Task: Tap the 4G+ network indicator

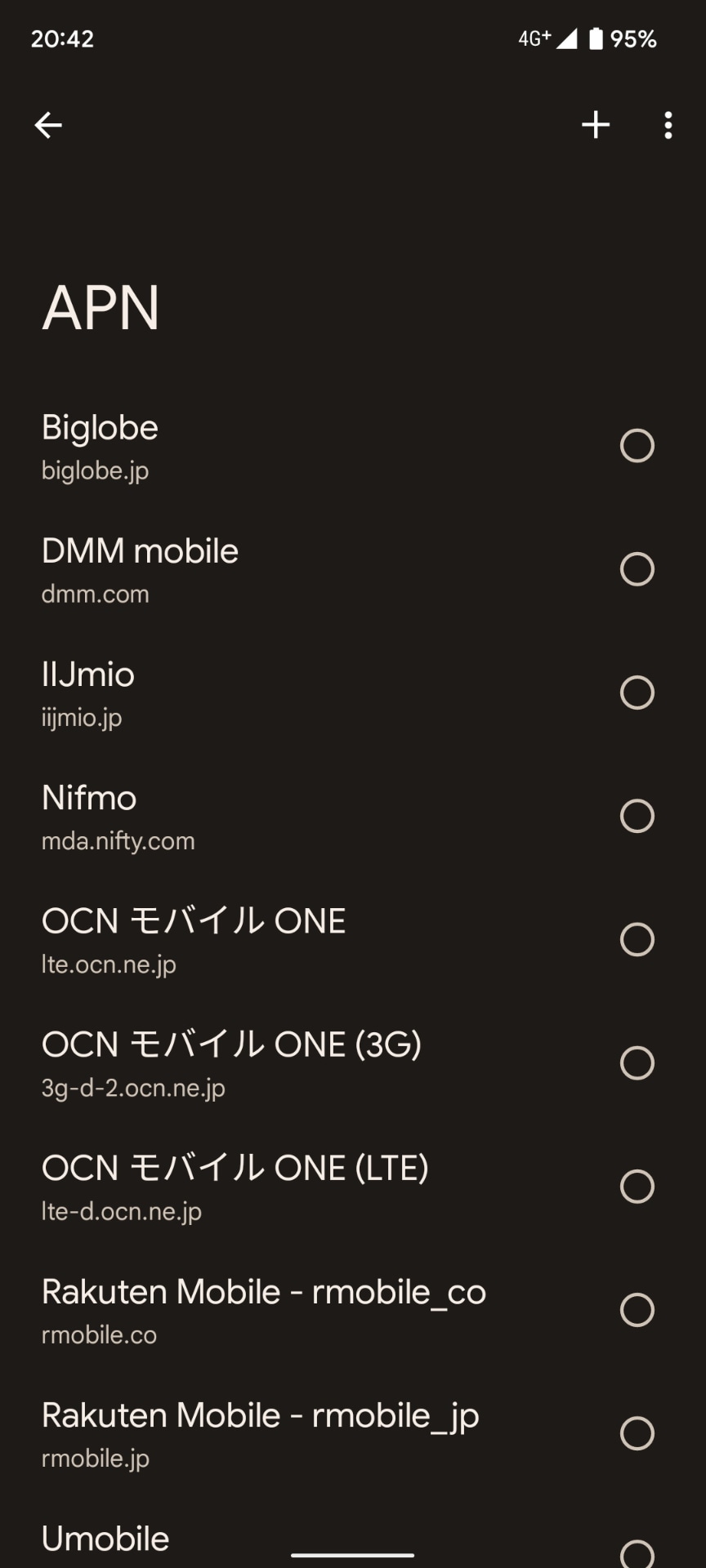Action: pyautogui.click(x=531, y=38)
